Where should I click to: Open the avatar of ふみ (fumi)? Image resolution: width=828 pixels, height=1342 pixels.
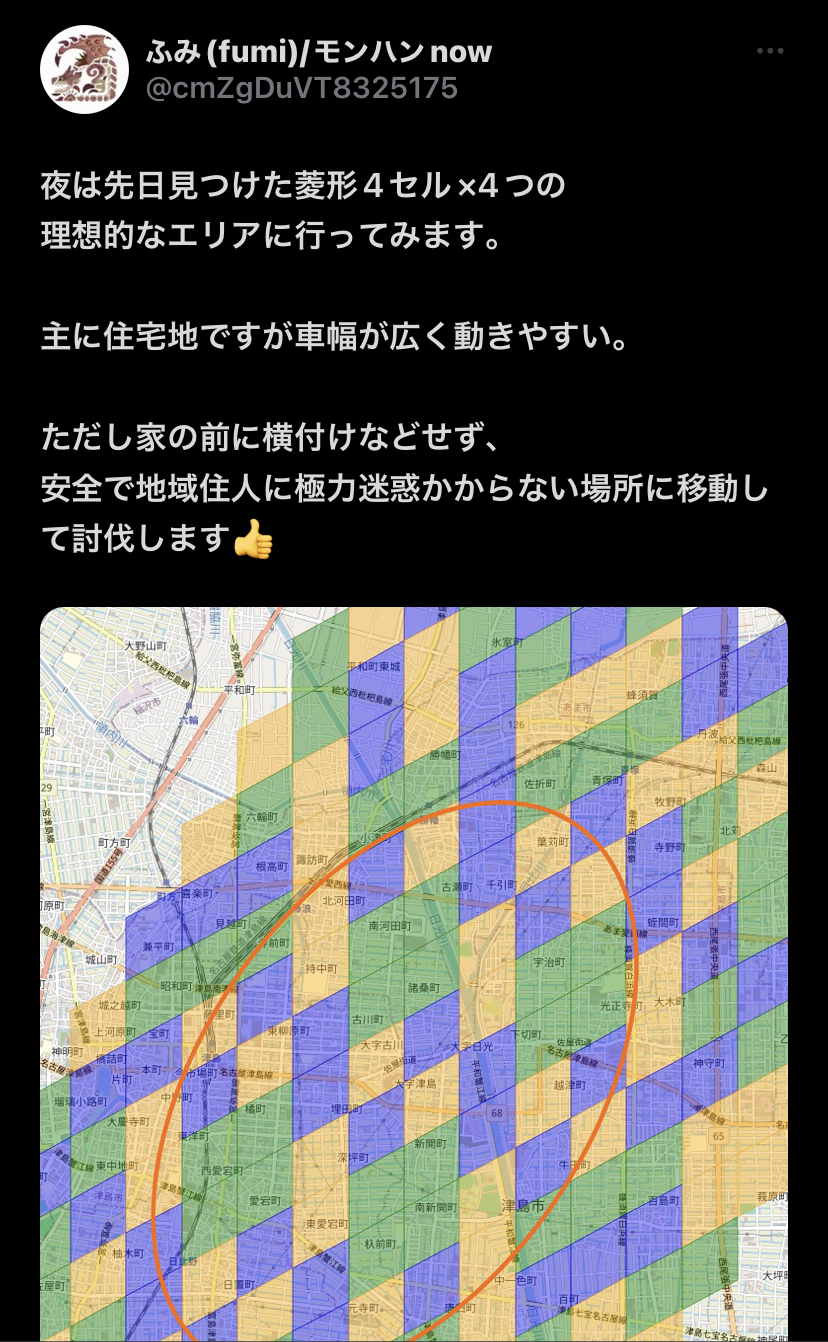[84, 69]
